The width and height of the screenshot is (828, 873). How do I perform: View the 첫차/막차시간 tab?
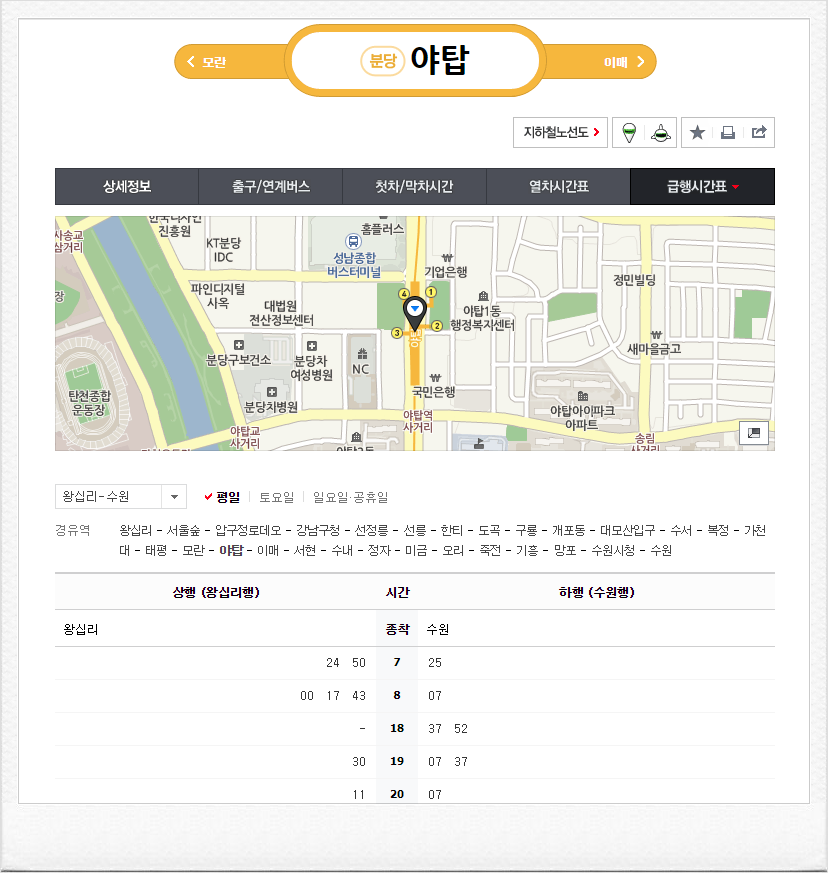414,187
